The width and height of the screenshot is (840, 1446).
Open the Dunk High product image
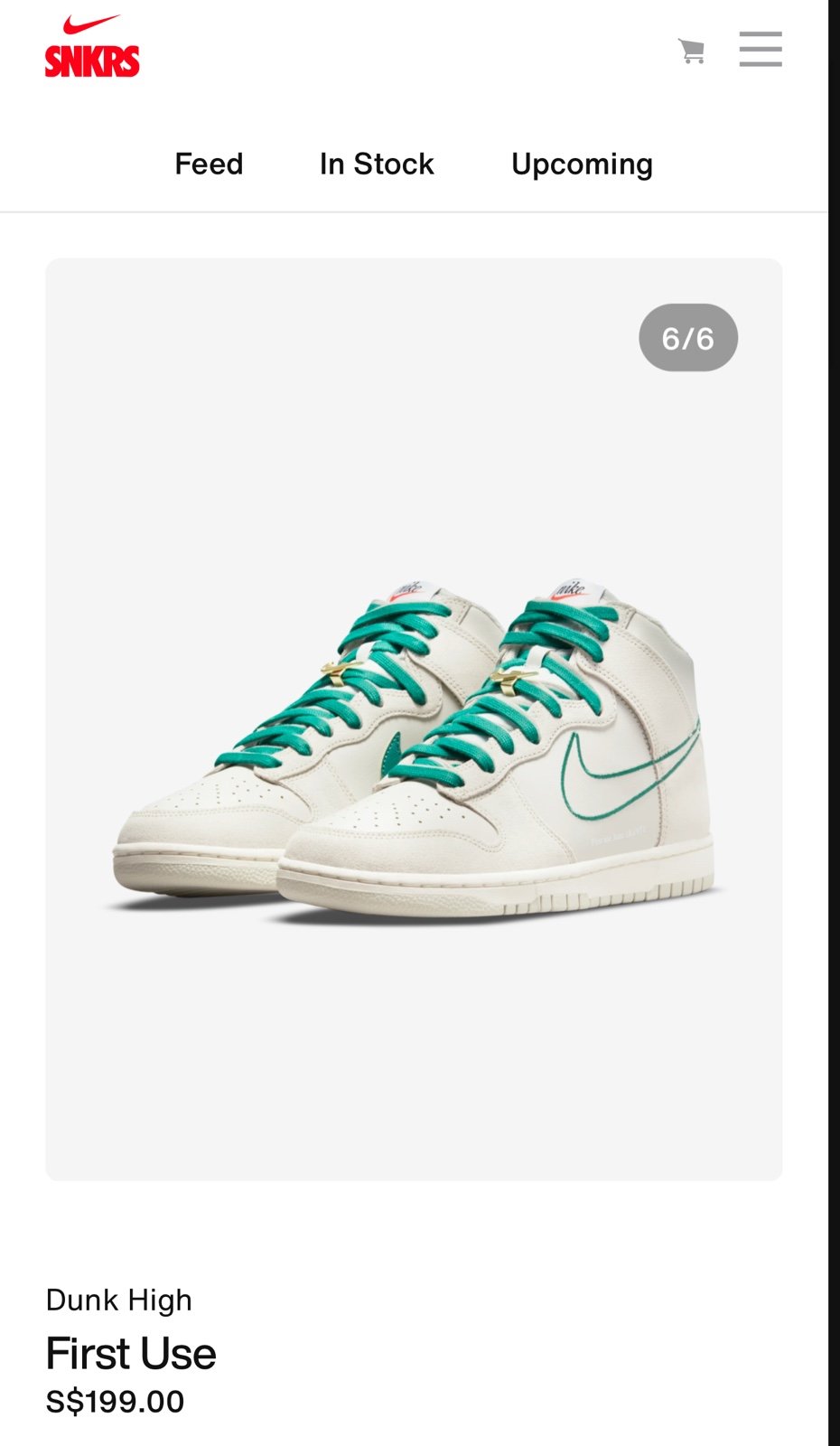point(414,719)
